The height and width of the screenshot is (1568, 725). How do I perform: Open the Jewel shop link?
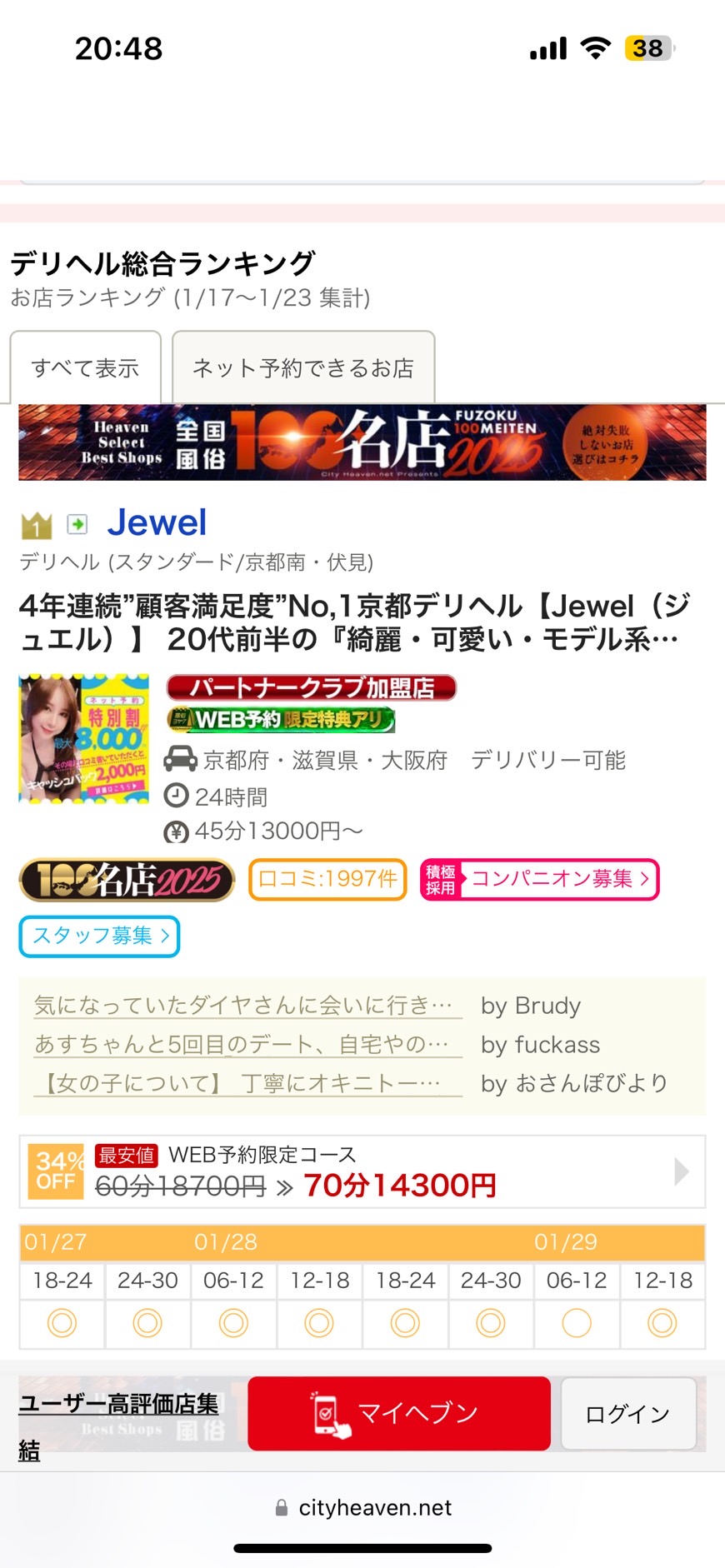pyautogui.click(x=157, y=523)
